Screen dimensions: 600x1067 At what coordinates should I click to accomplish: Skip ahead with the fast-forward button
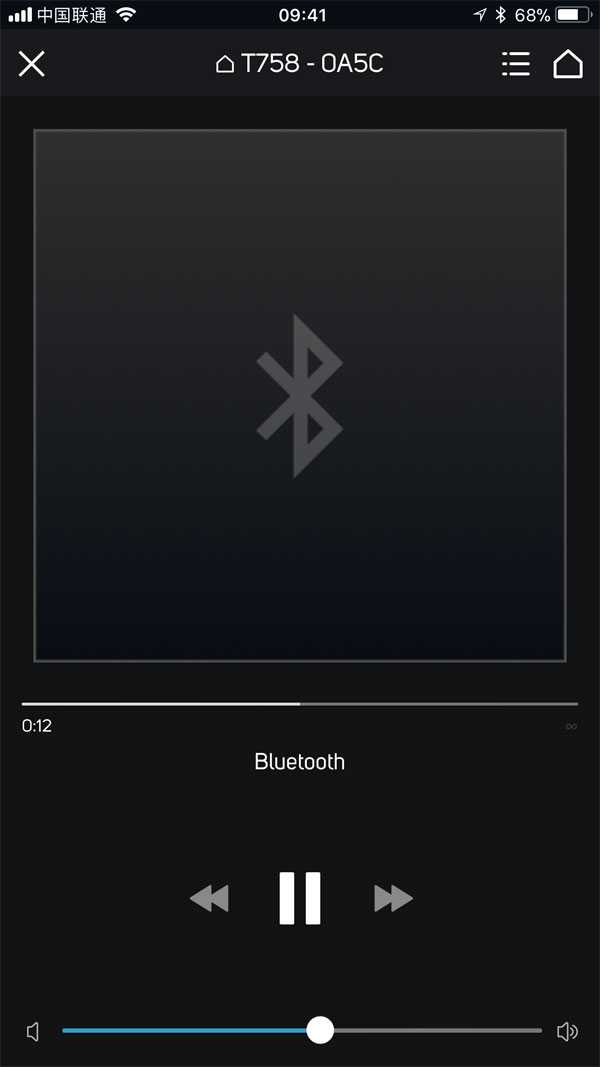coord(393,898)
